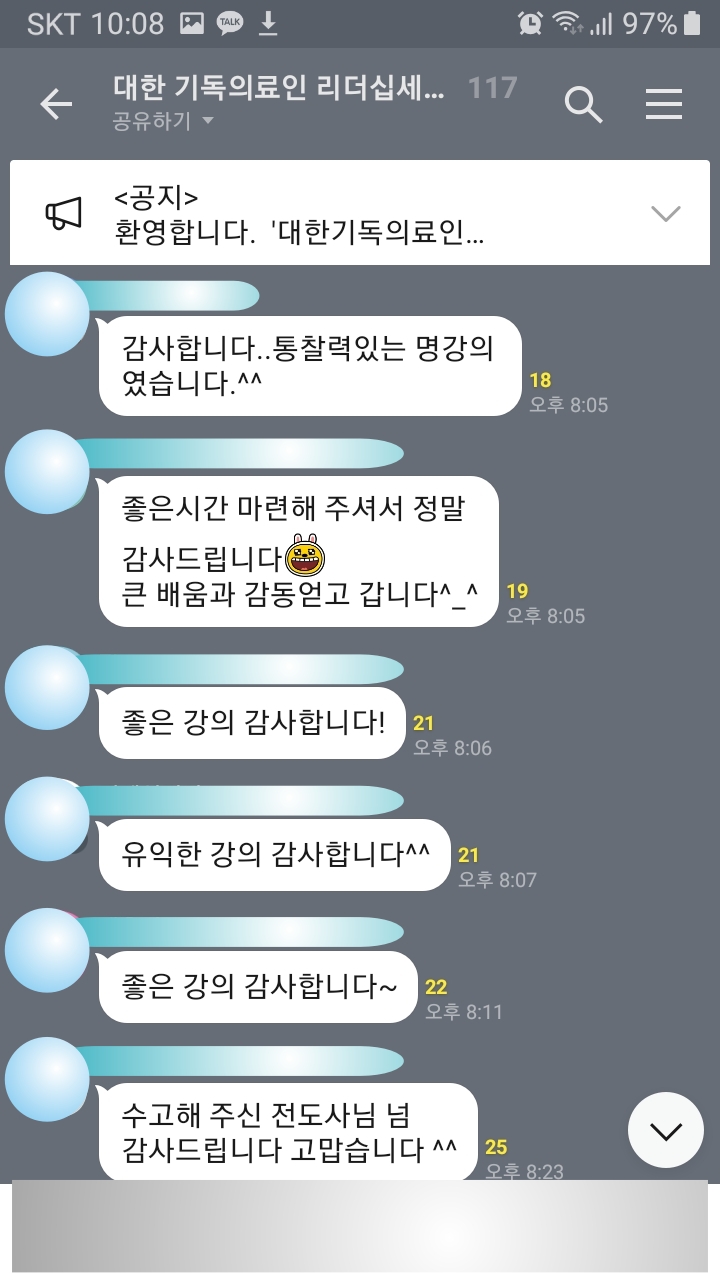Viewport: 720px width, 1280px height.
Task: Open profile of sender of 좋은시간 마련해 message
Action: [x=48, y=472]
